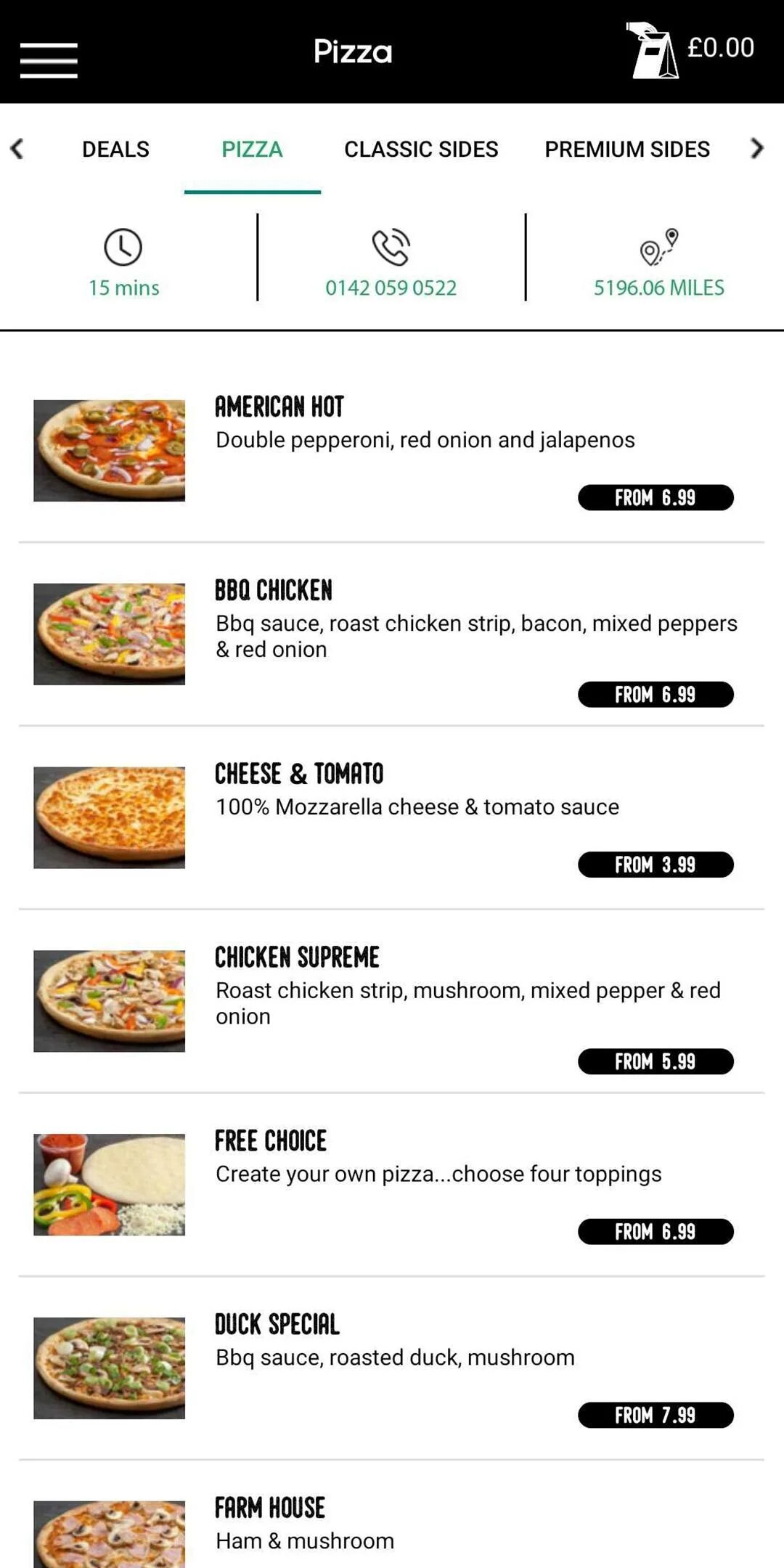Open the hamburger drawer menu
Viewport: 784px width, 1568px height.
click(49, 60)
